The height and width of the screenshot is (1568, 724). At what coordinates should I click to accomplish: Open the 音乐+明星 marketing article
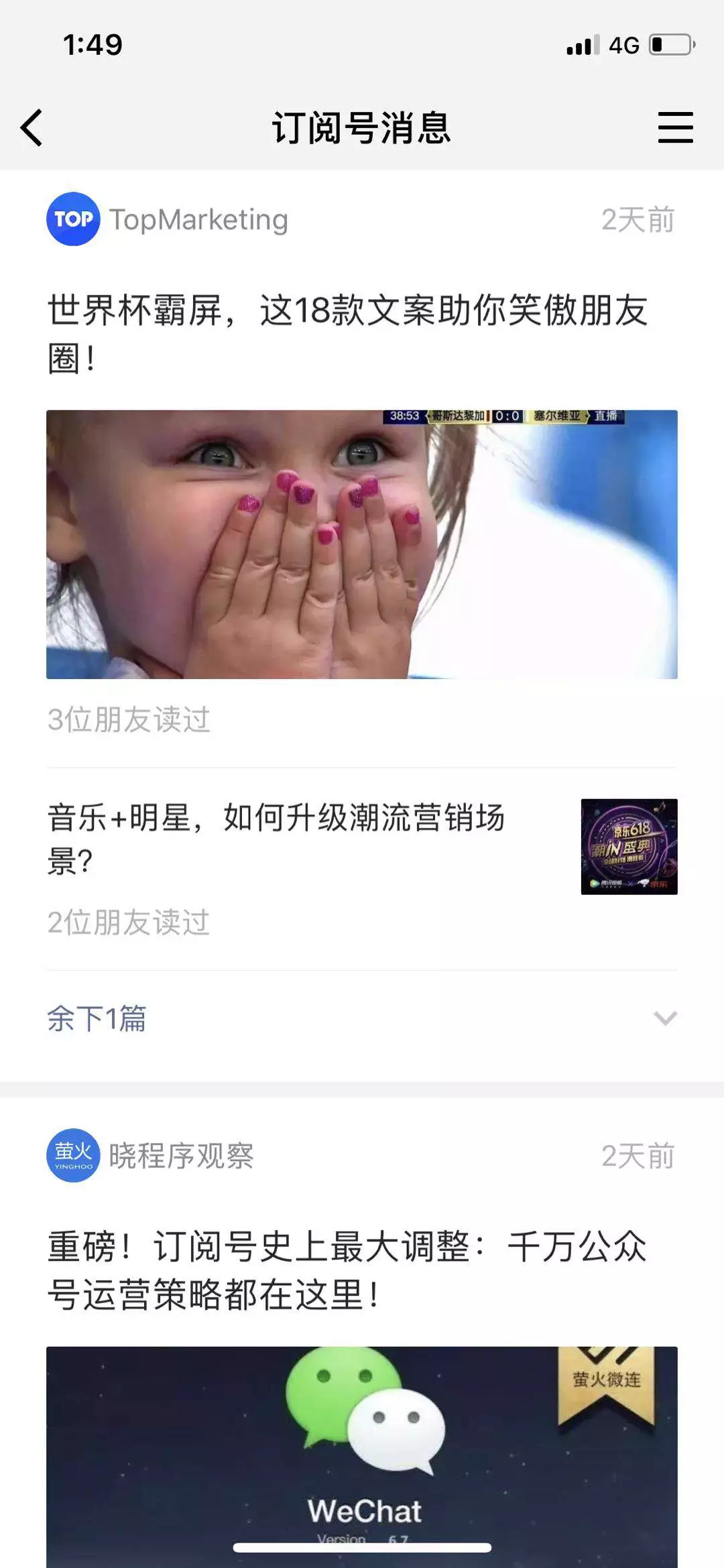(x=276, y=838)
